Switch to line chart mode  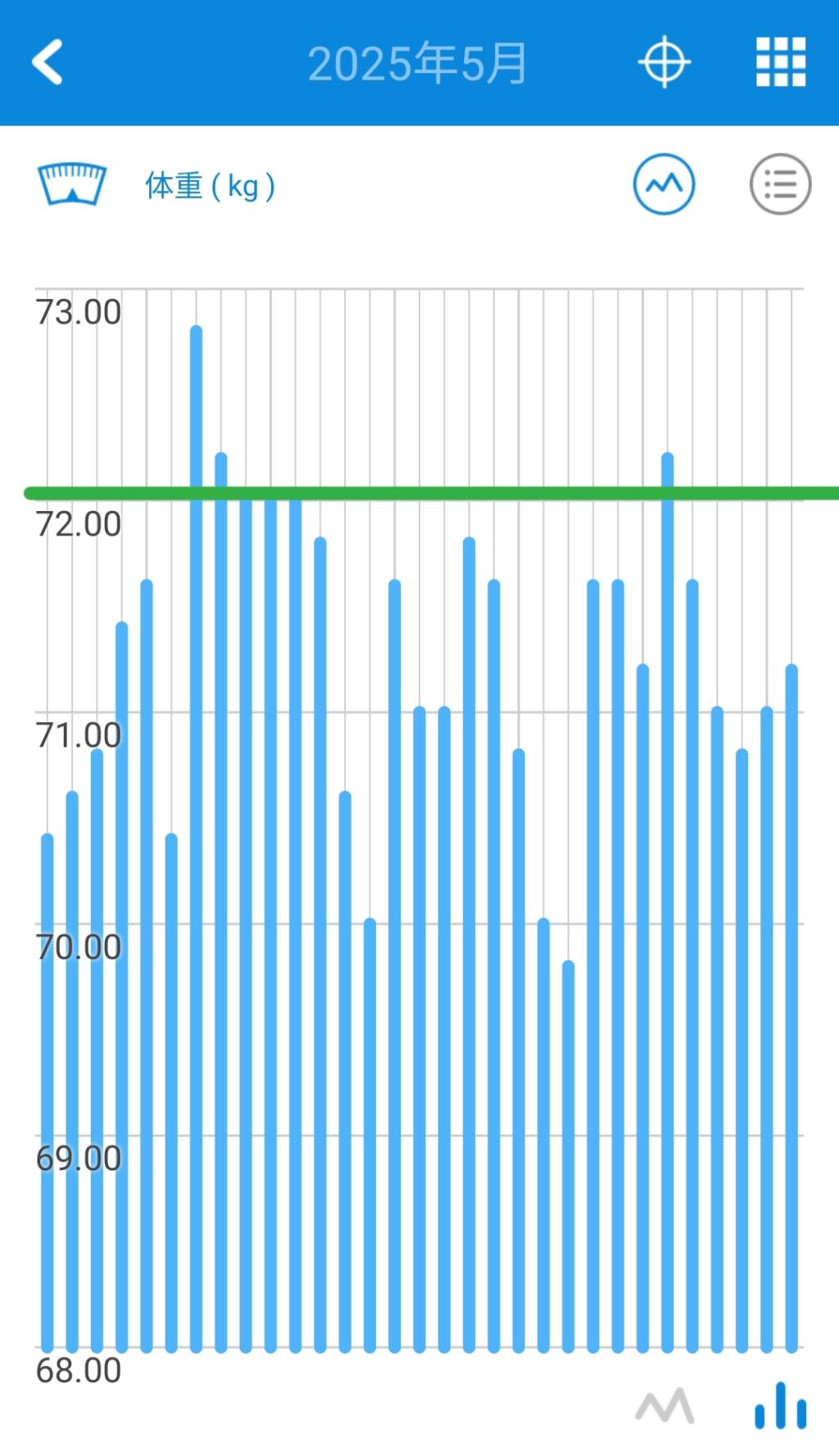coord(664,1405)
